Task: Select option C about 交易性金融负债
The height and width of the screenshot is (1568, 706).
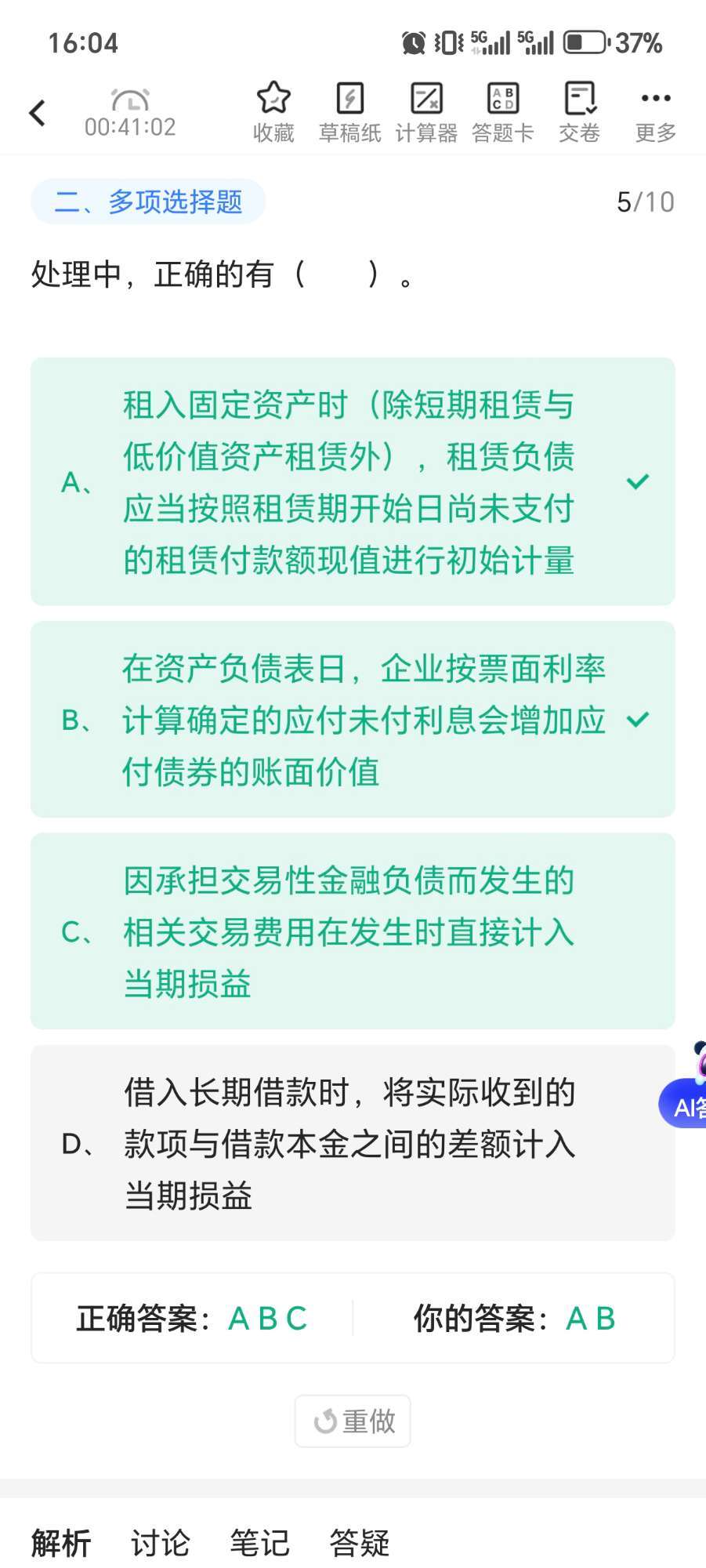Action: (x=353, y=931)
